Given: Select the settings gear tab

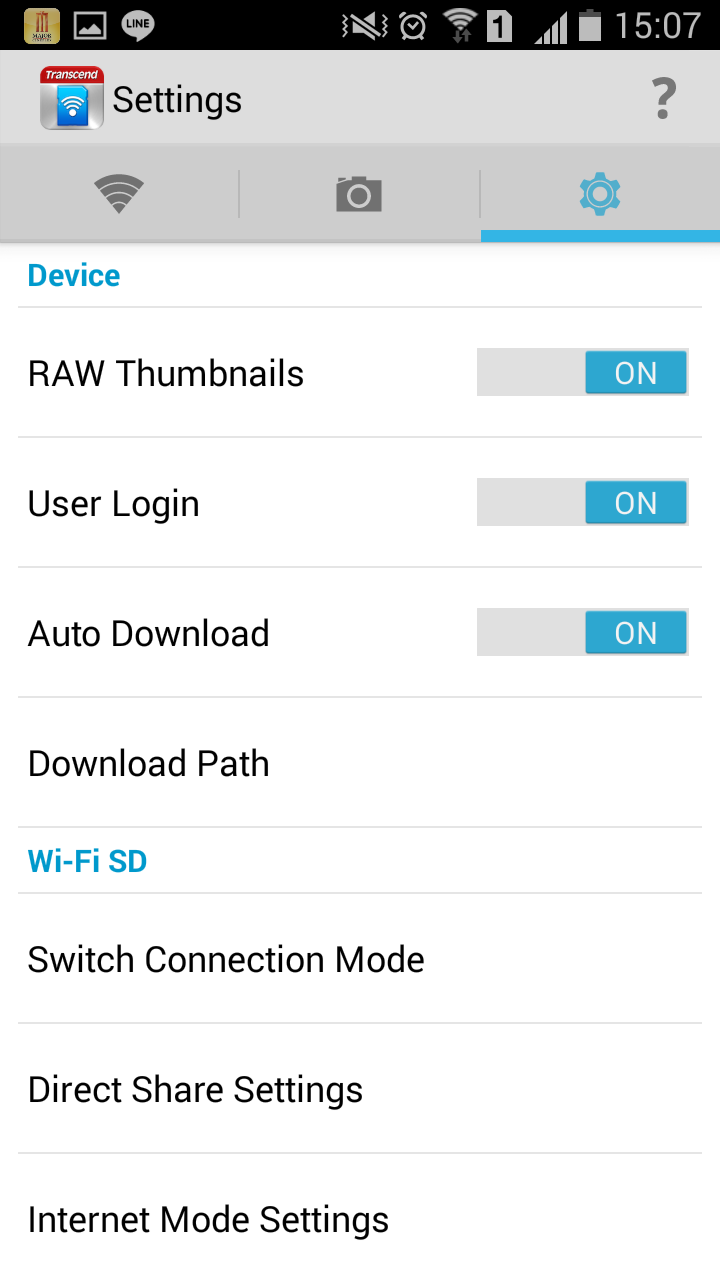Looking at the screenshot, I should (x=600, y=193).
